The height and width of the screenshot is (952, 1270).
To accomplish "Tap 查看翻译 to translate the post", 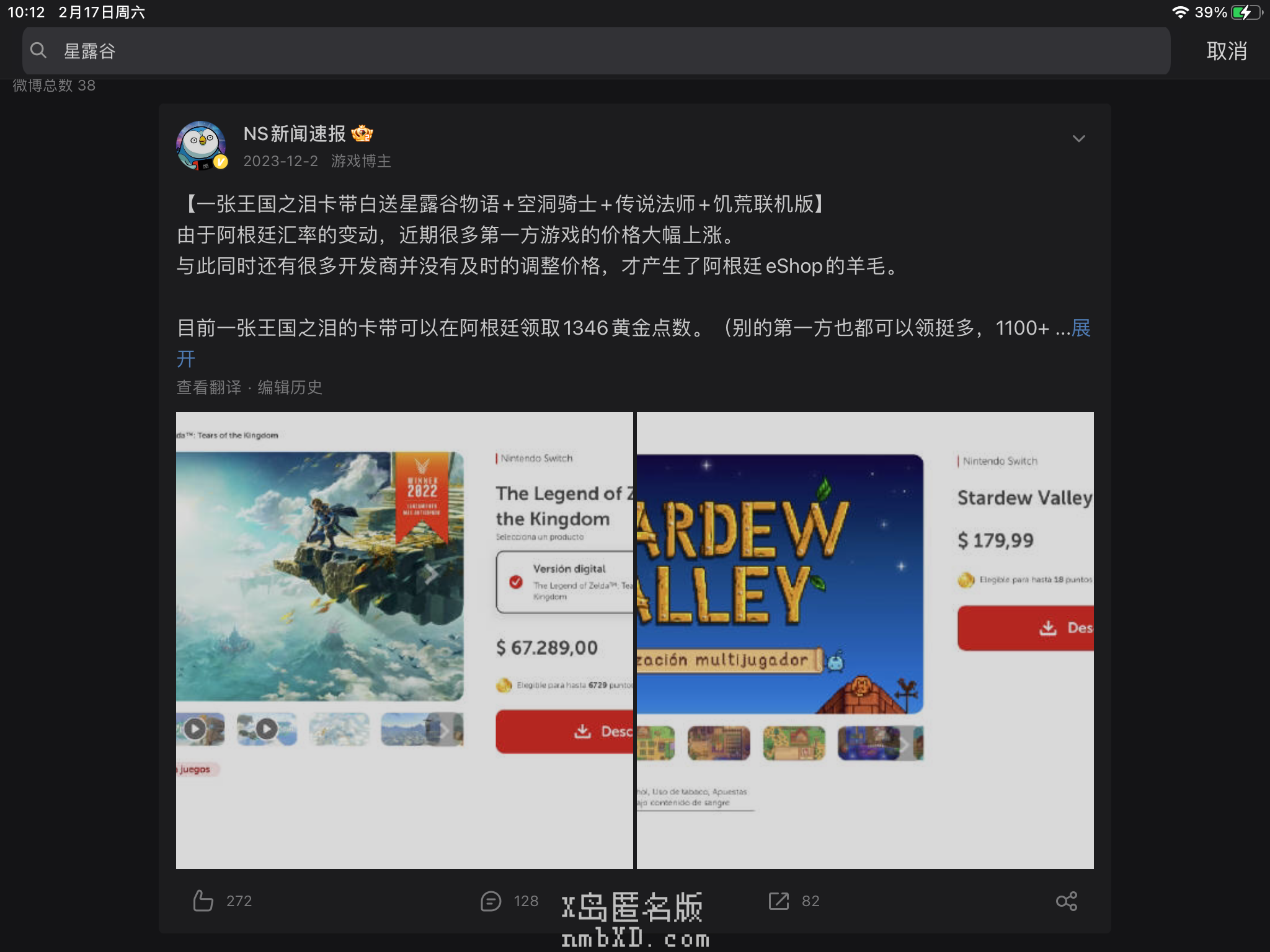I will tap(209, 387).
